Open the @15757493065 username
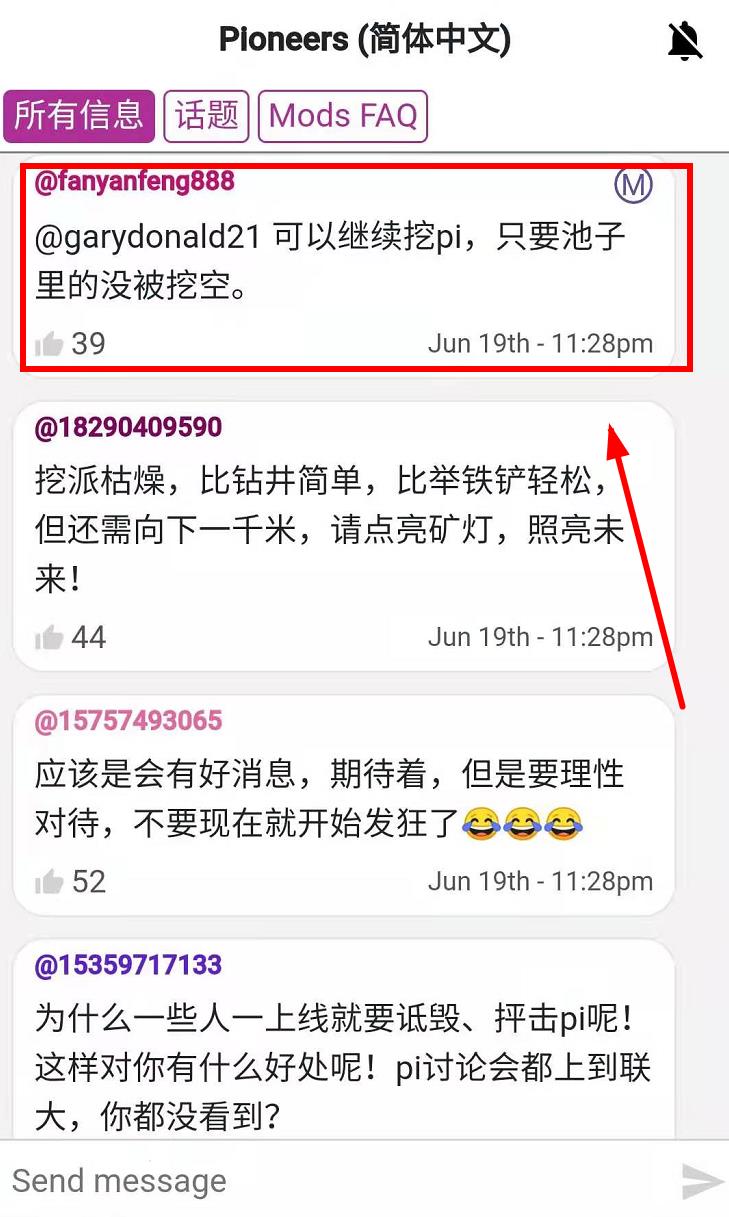The height and width of the screenshot is (1217, 729). point(128,721)
